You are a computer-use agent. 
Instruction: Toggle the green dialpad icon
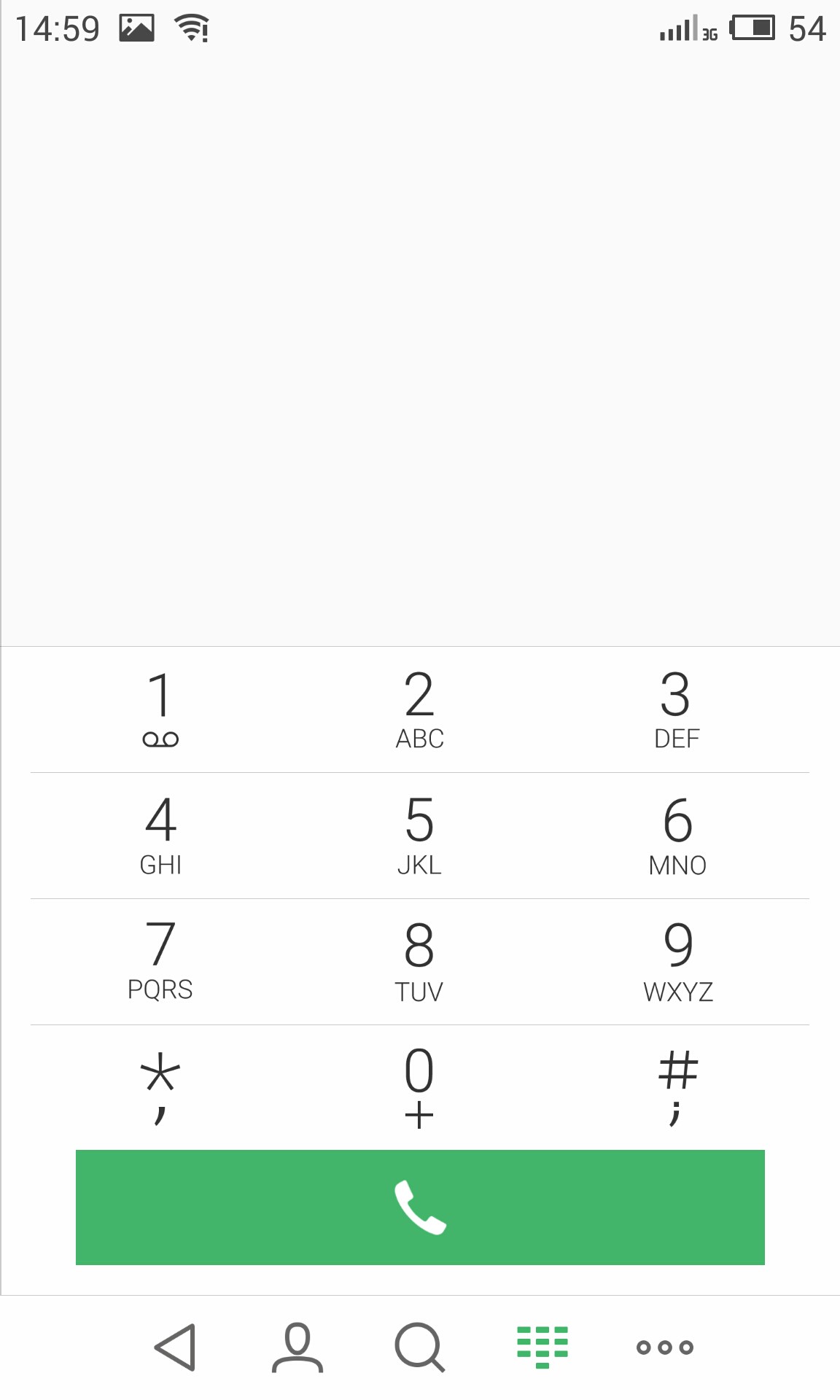pyautogui.click(x=542, y=1347)
